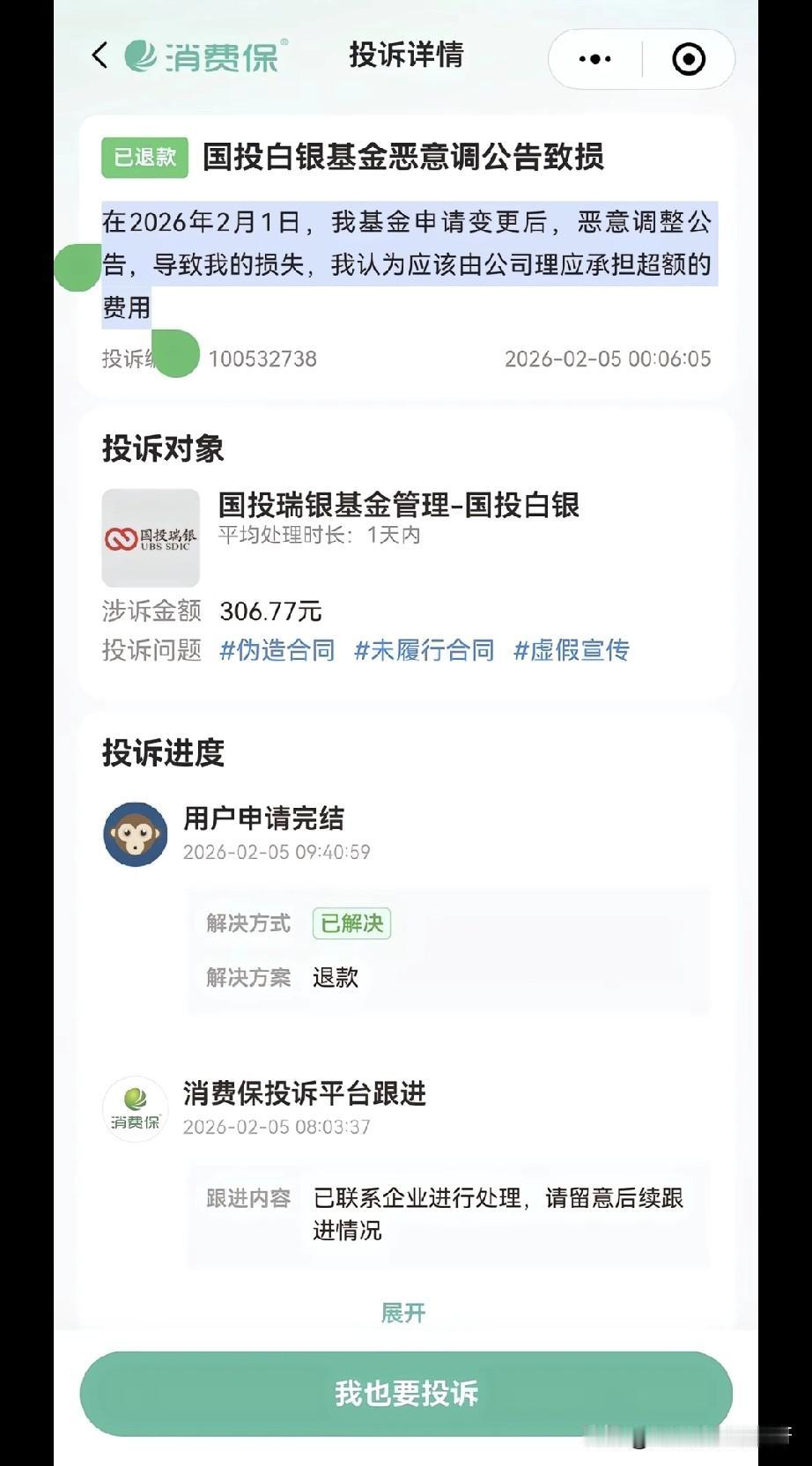812x1466 pixels.
Task: Select the highlighted complaint description text
Action: (406, 262)
